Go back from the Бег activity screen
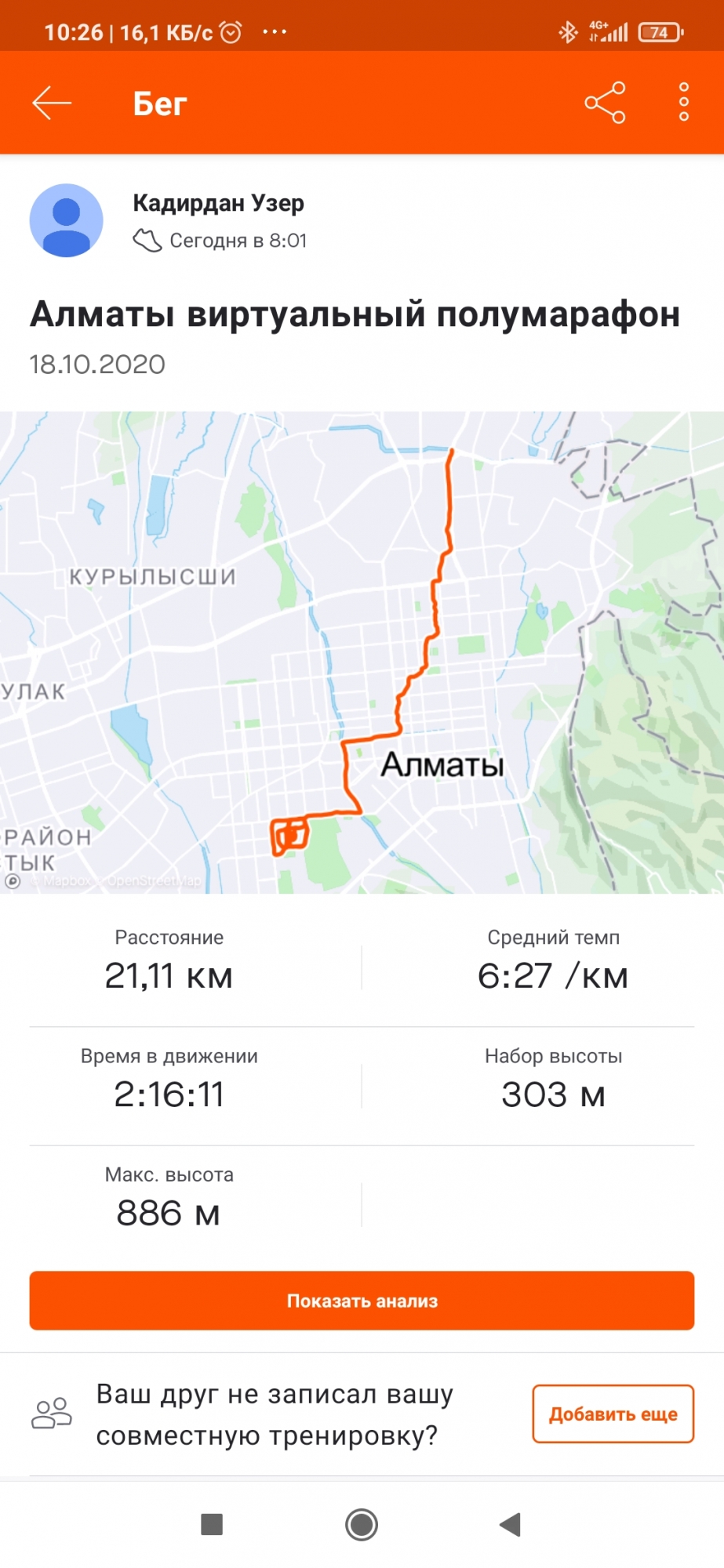 tap(52, 103)
